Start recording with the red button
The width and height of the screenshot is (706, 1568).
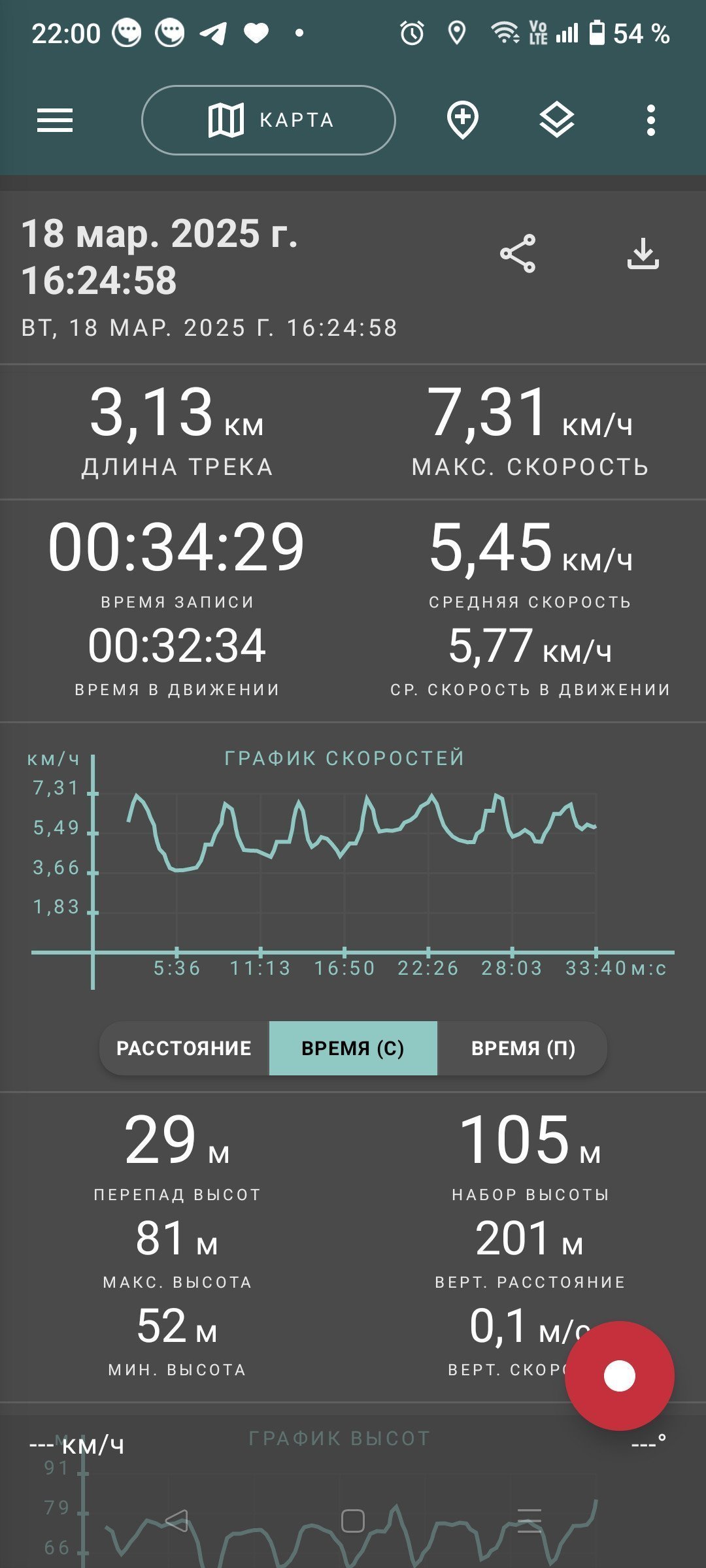pyautogui.click(x=619, y=1376)
